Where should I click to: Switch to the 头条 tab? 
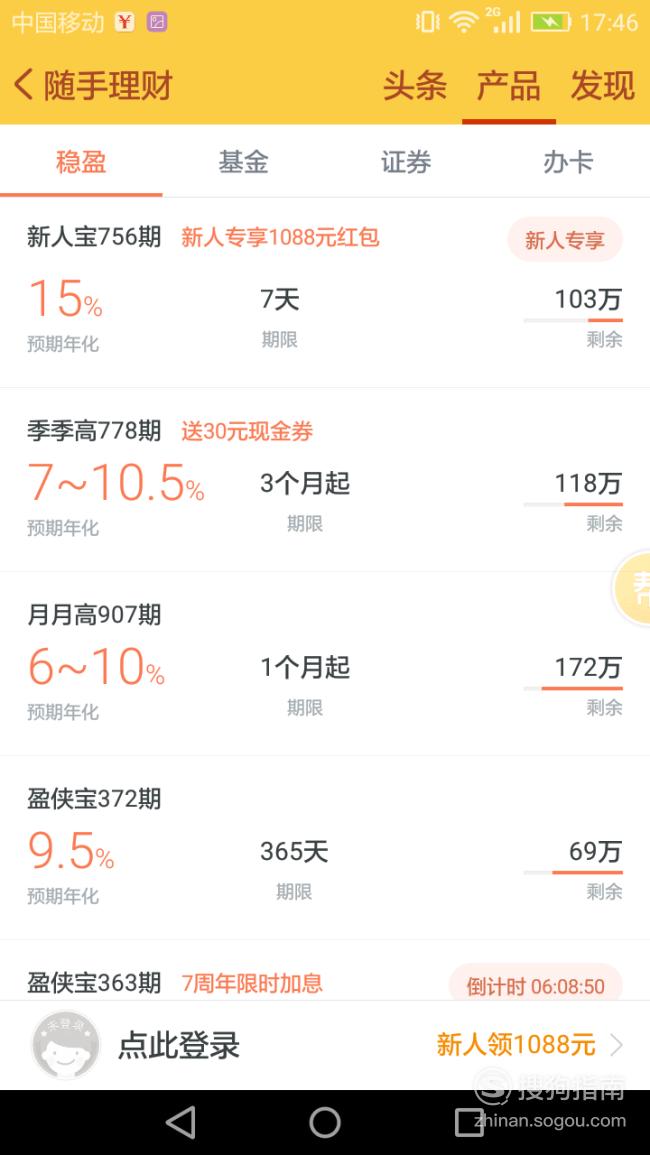point(415,85)
